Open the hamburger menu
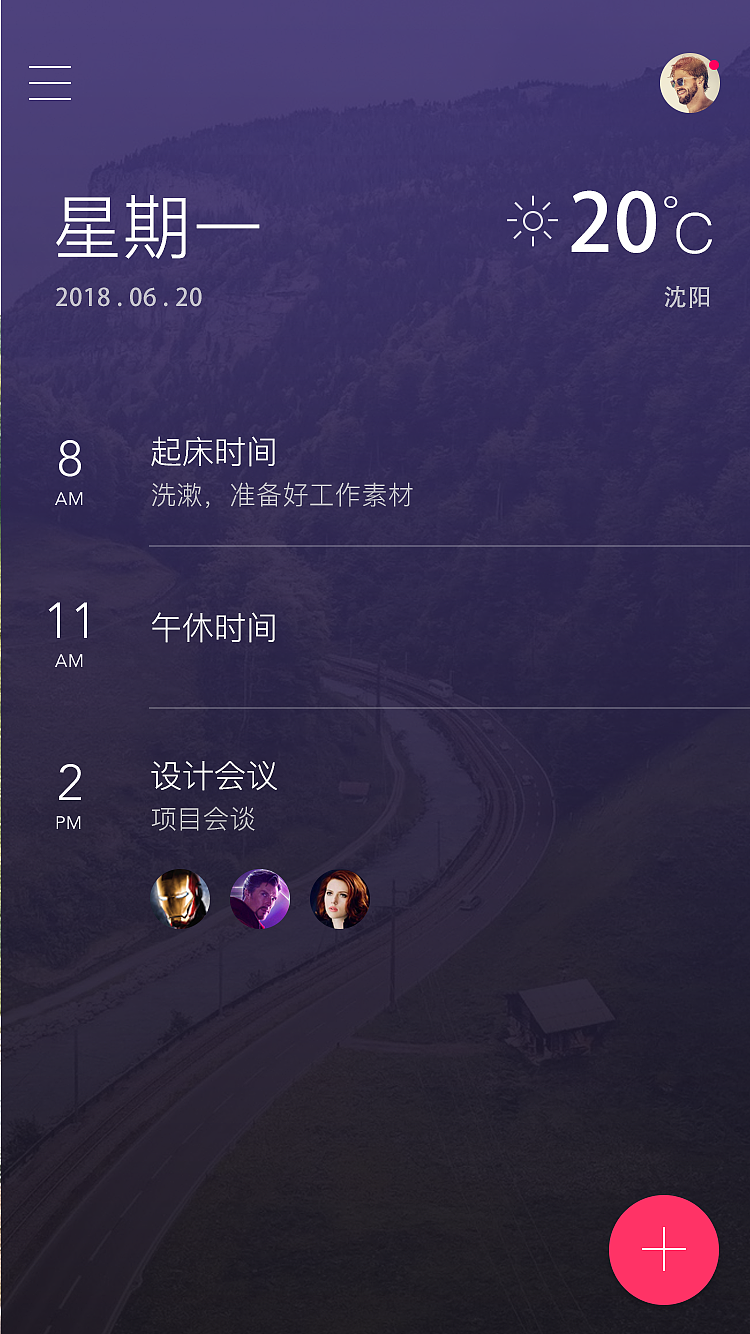 coord(50,83)
